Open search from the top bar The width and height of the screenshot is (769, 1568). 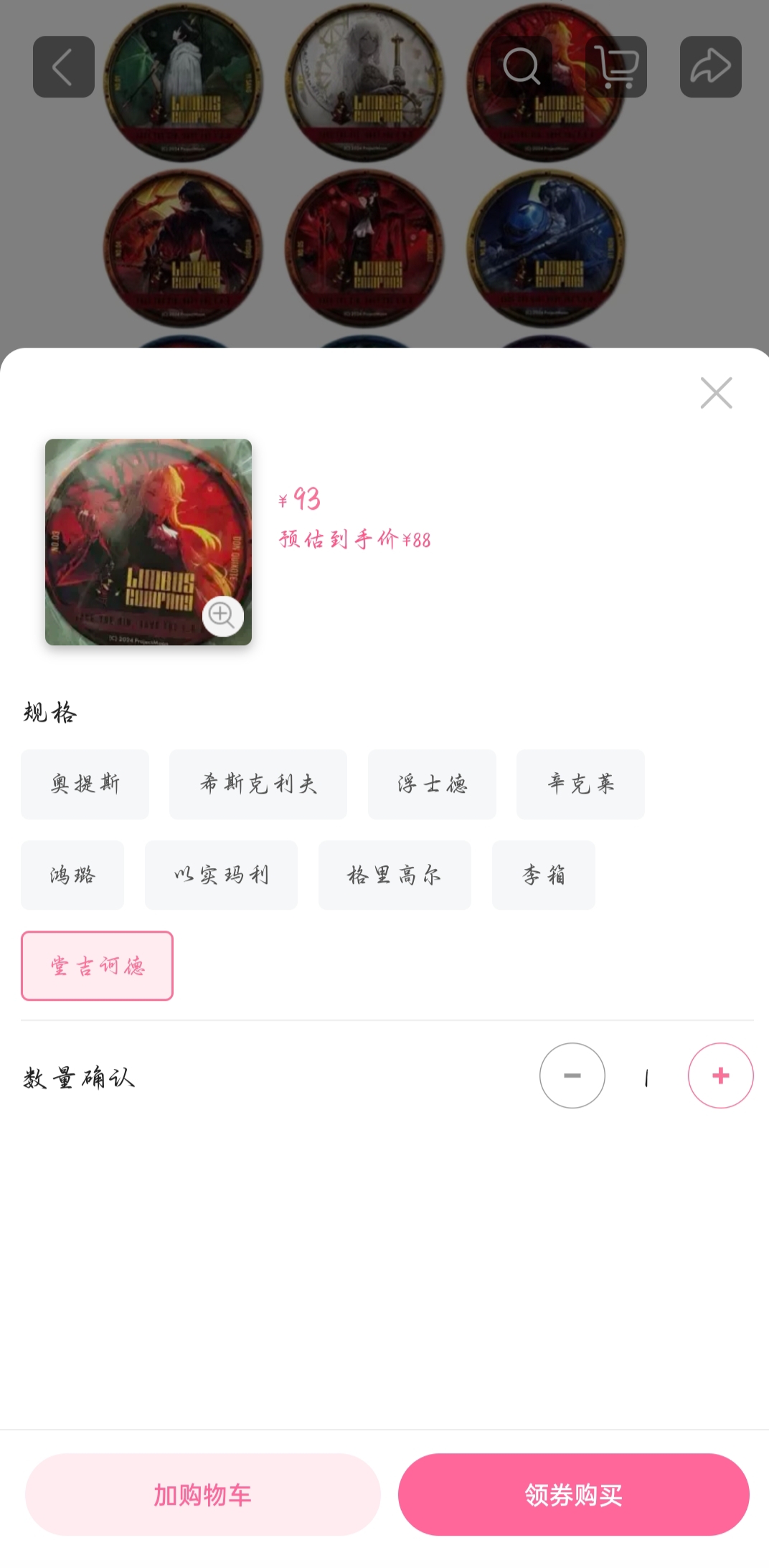click(522, 67)
